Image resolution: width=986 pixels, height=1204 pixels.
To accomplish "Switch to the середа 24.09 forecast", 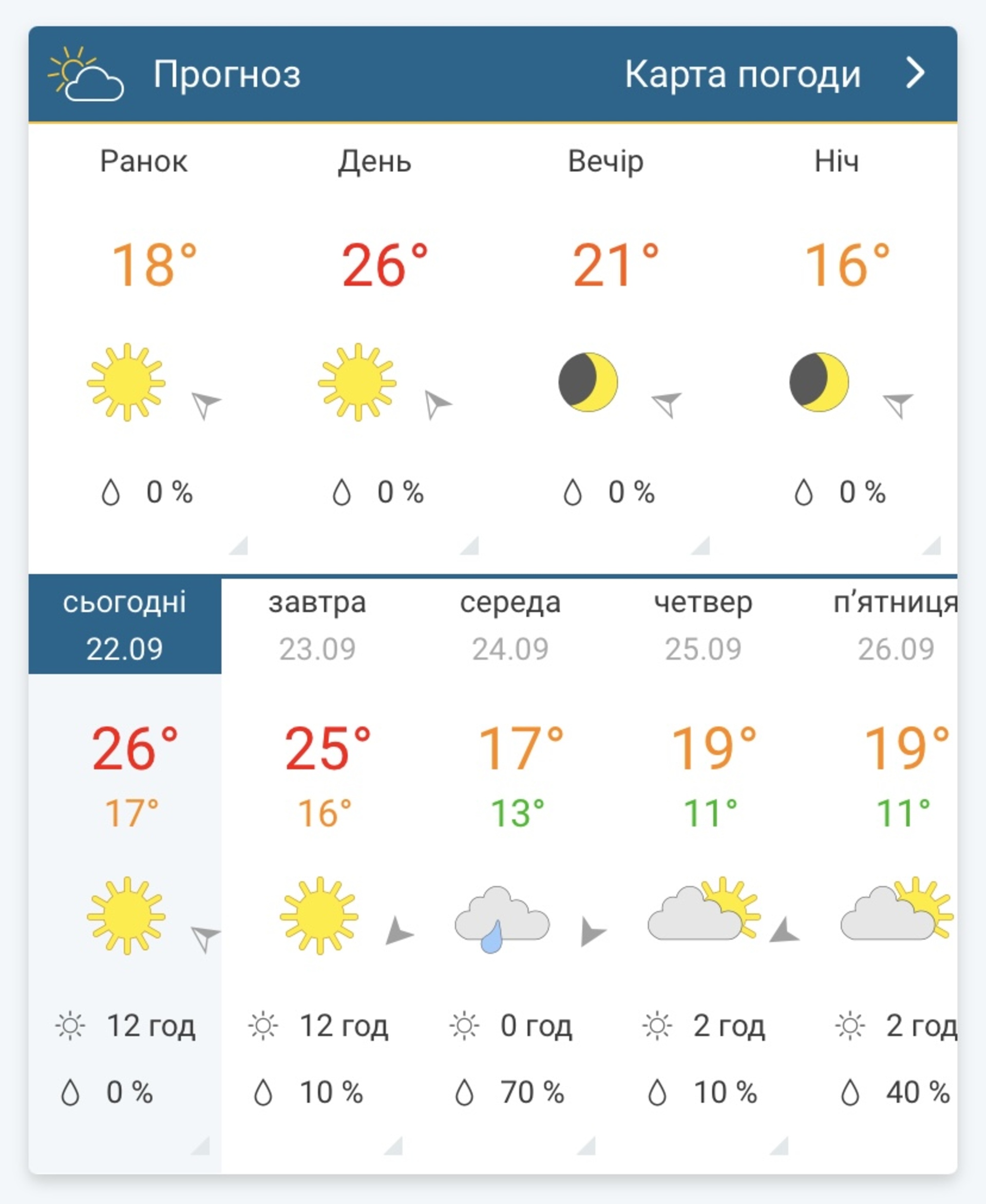I will coord(510,625).
